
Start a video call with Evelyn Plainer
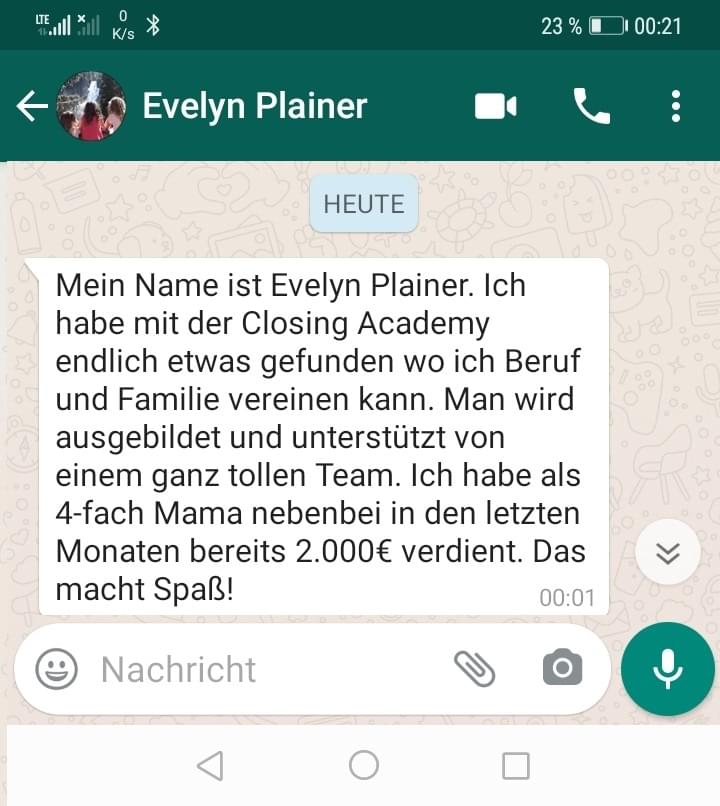495,106
